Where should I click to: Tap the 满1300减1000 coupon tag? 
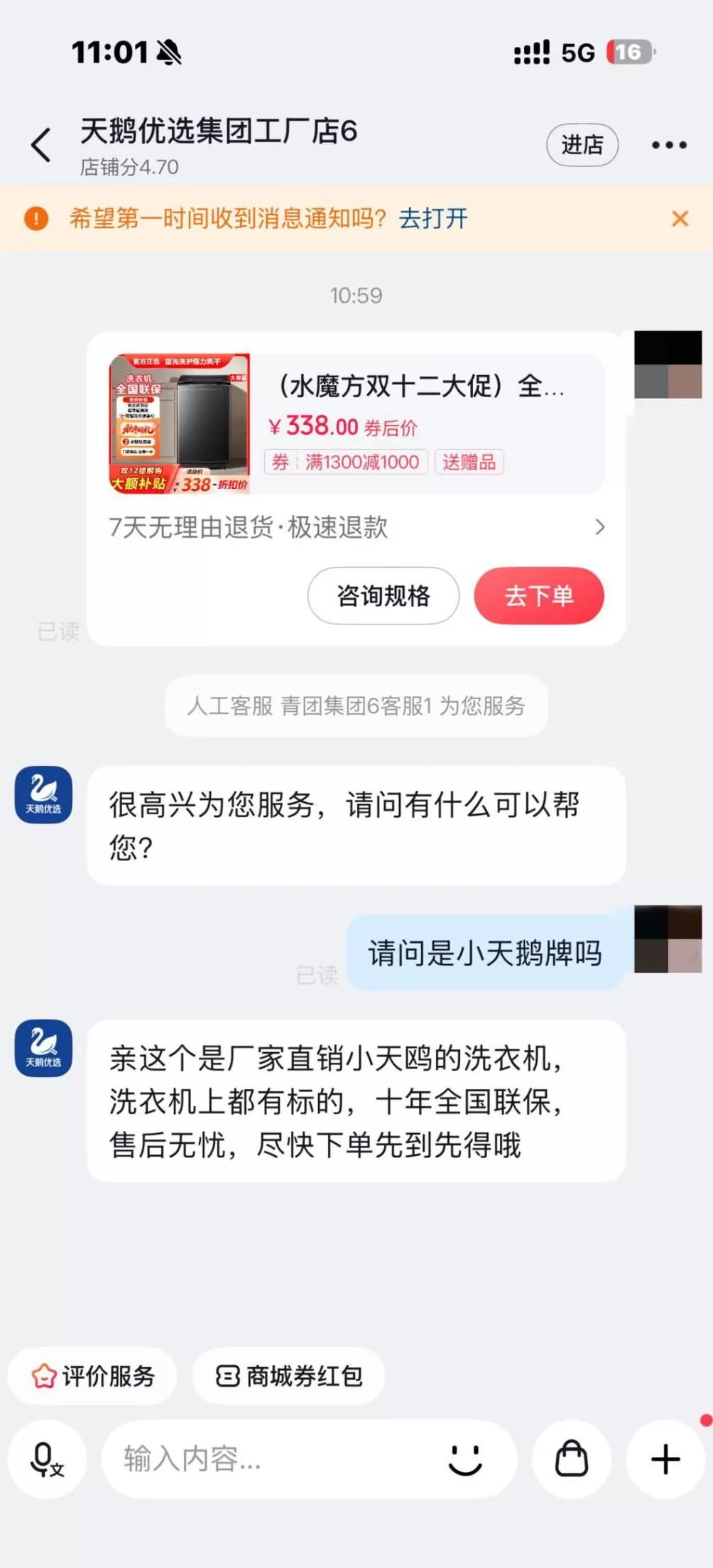[346, 463]
